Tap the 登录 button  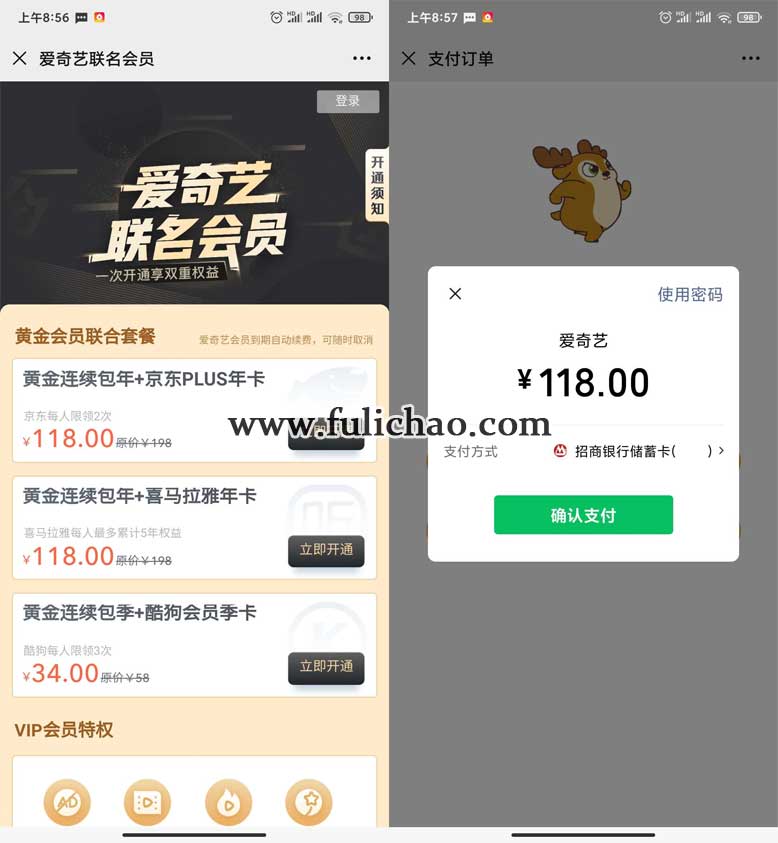tap(347, 101)
